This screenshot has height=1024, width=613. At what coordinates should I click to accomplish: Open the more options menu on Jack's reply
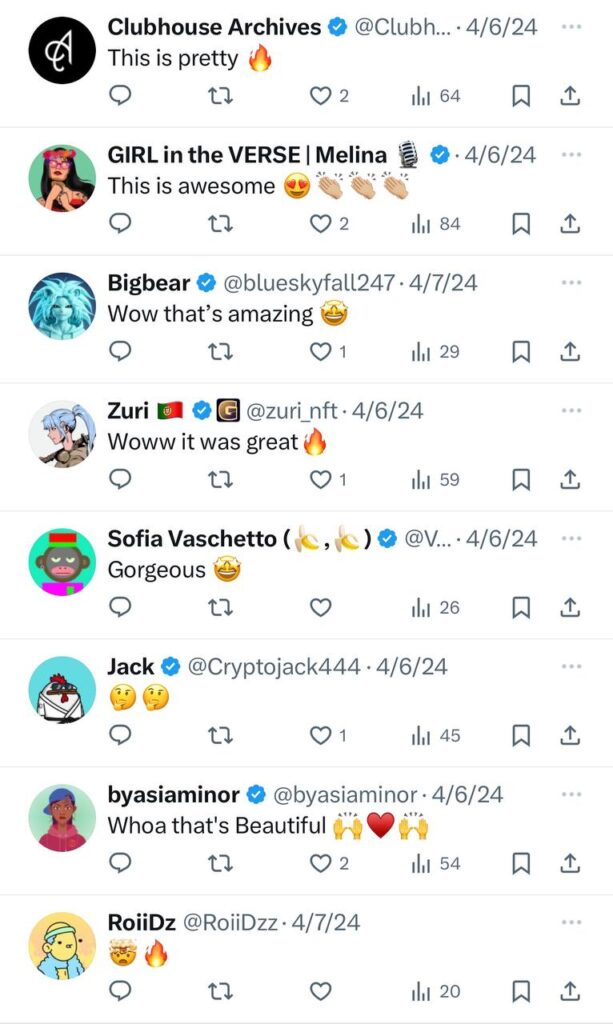tap(571, 666)
